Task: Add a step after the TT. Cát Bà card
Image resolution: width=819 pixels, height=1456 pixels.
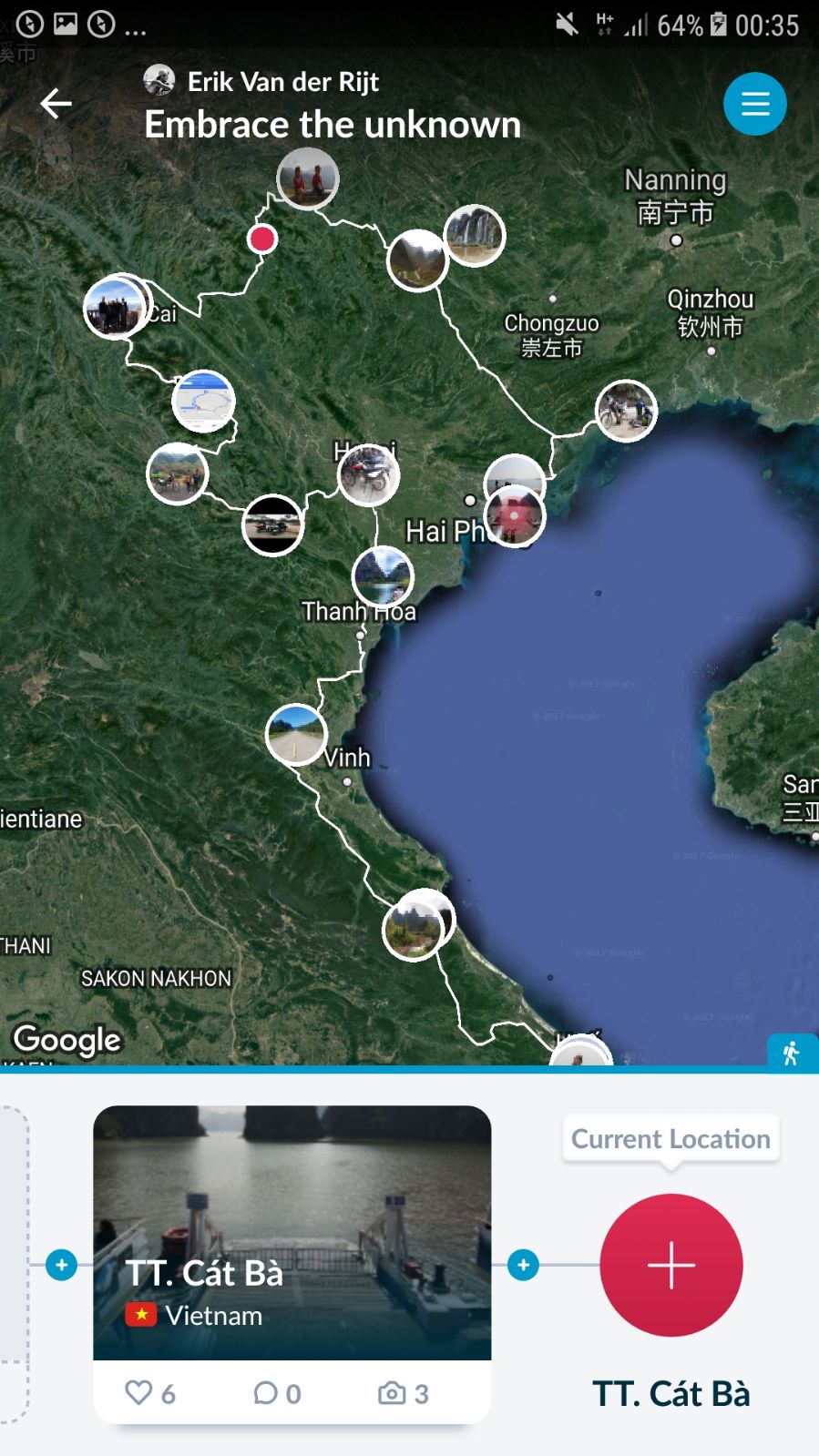Action: 523,1265
